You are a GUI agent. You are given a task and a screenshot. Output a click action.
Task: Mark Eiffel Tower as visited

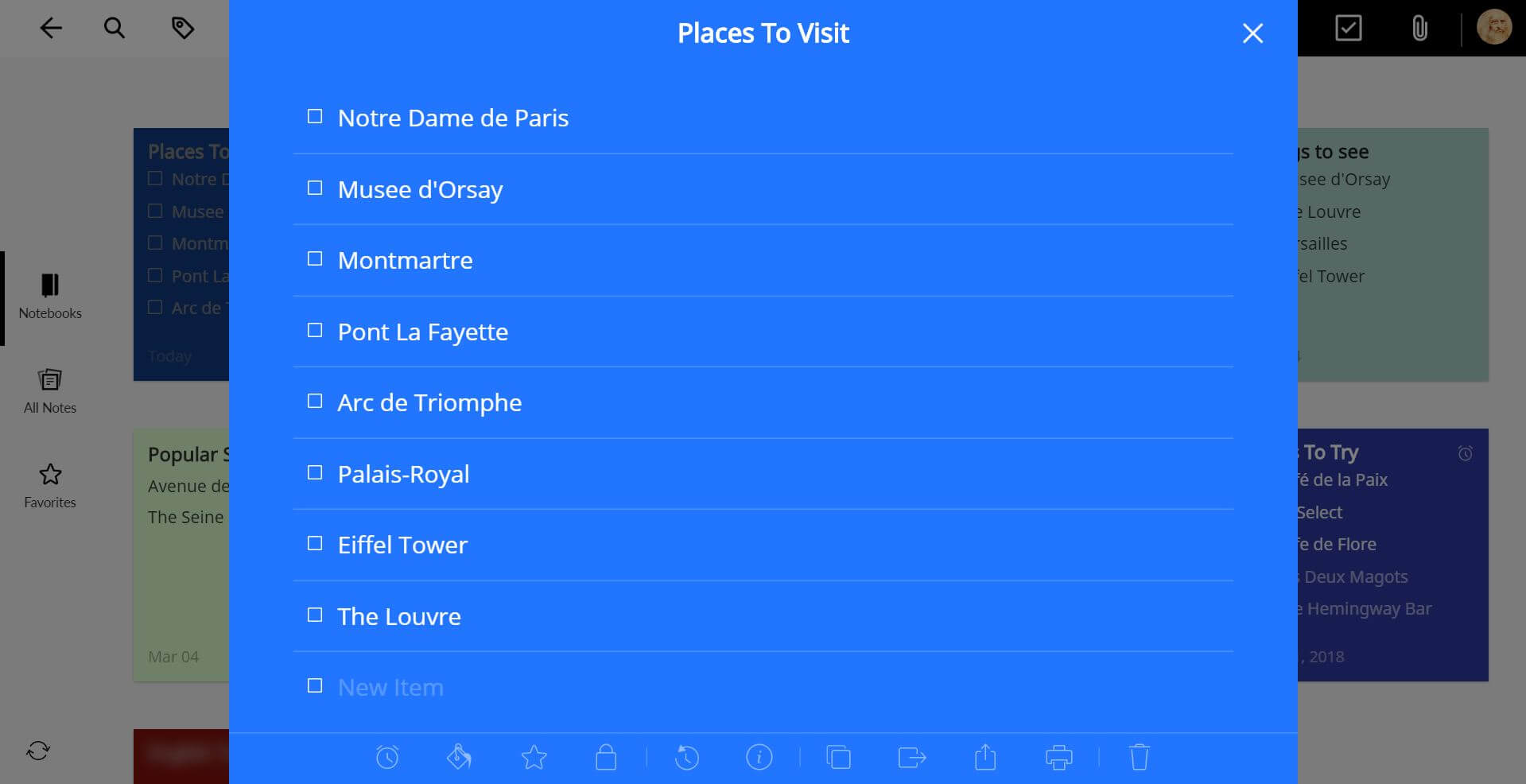(x=315, y=544)
